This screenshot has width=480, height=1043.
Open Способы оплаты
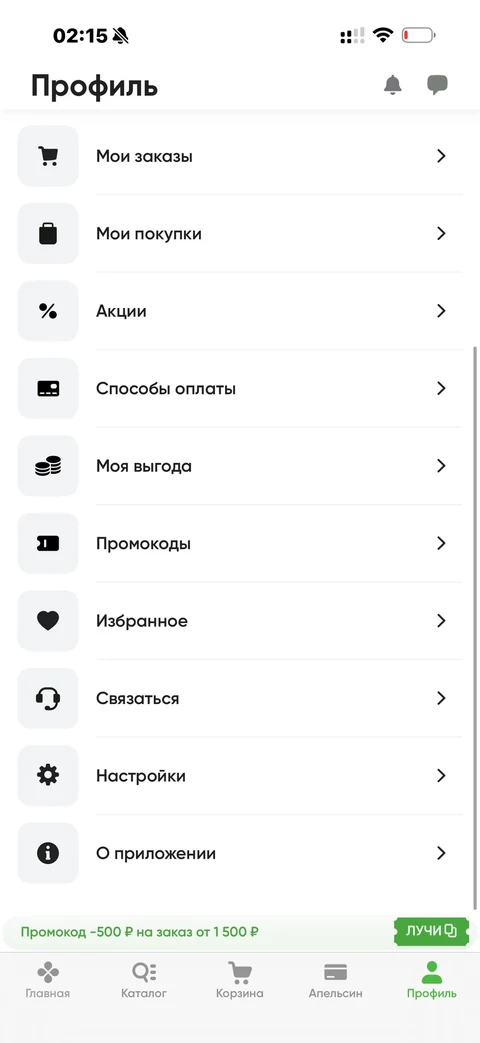point(240,388)
